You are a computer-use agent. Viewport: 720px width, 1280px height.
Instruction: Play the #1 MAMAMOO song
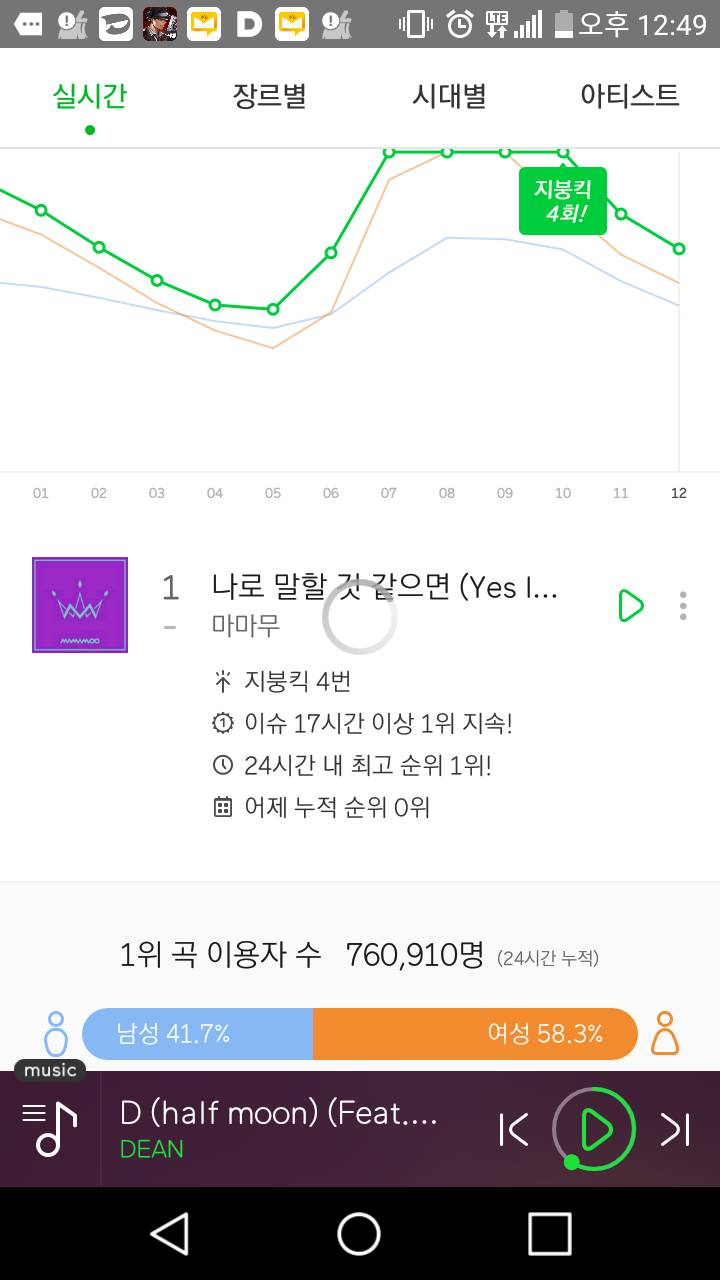(630, 605)
